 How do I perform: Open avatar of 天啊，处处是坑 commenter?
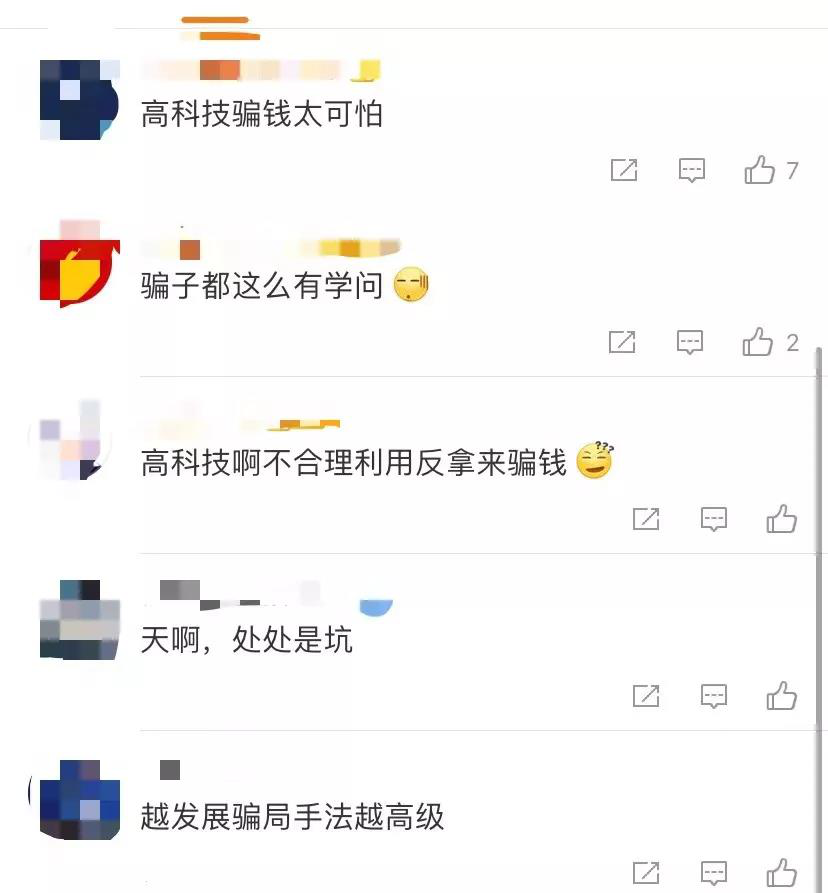click(x=79, y=619)
